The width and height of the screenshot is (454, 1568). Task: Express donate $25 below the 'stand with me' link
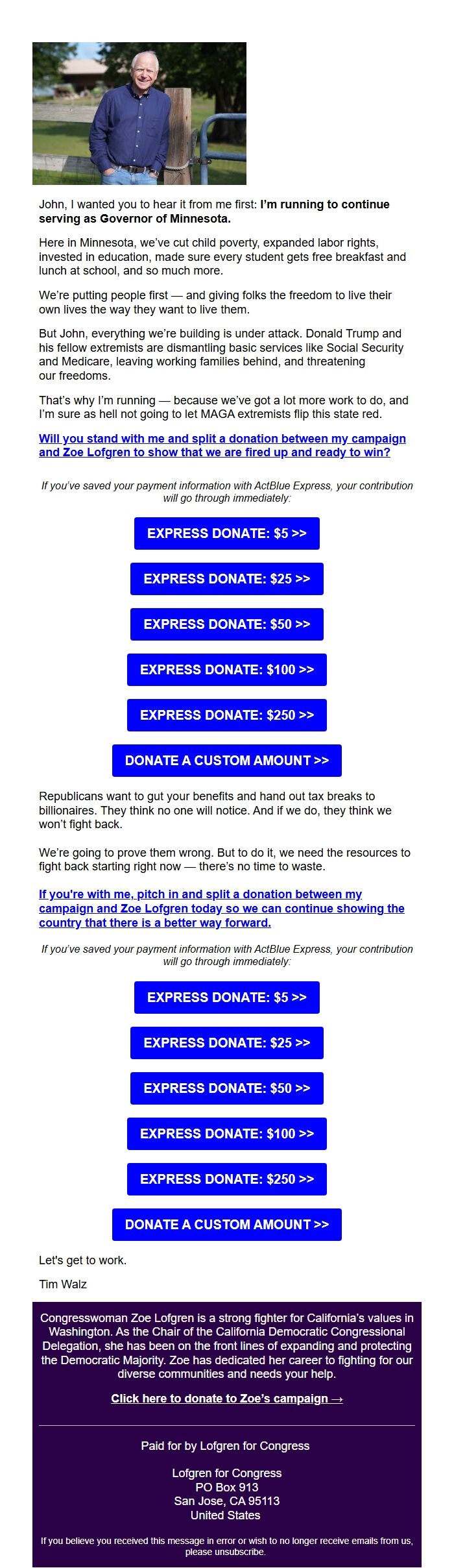click(x=226, y=579)
